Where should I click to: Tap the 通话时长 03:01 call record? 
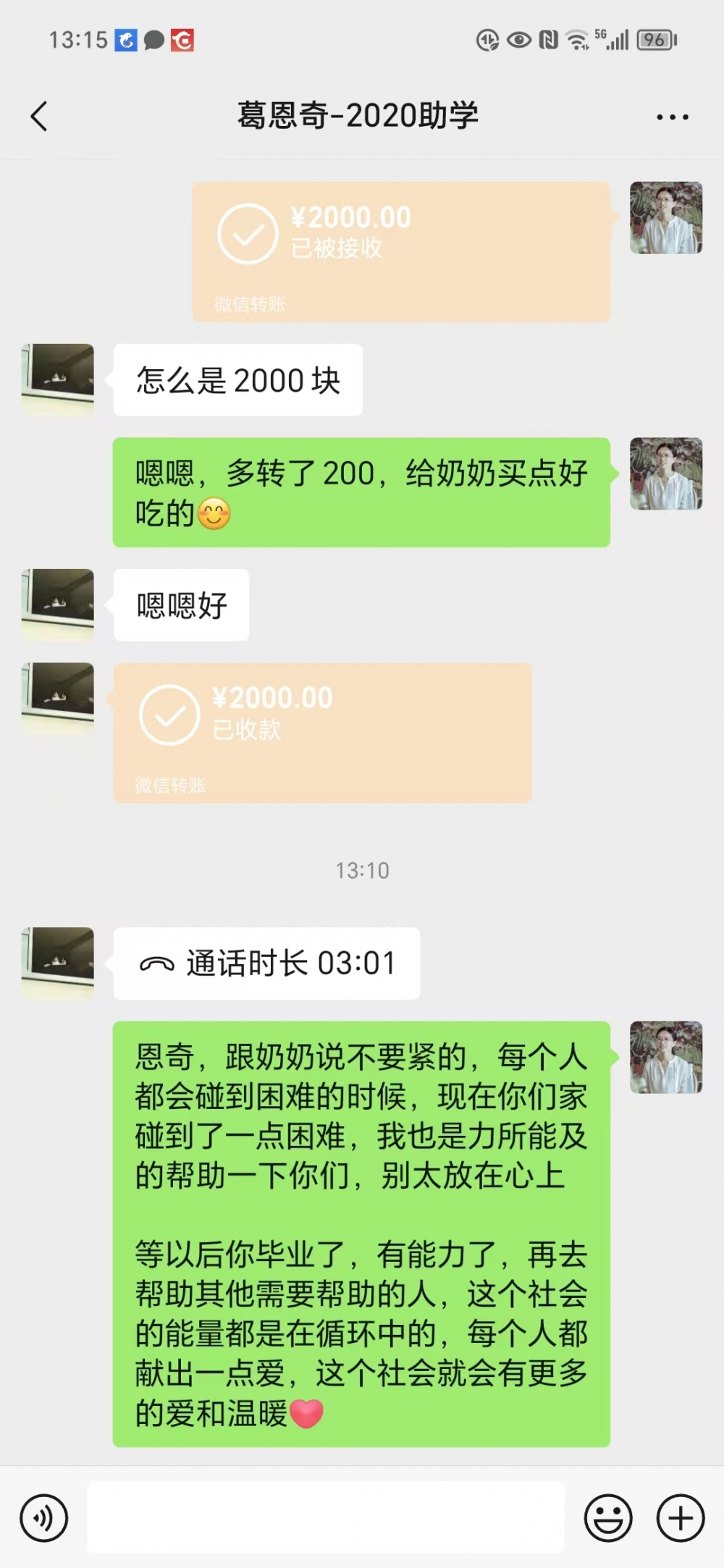click(266, 964)
